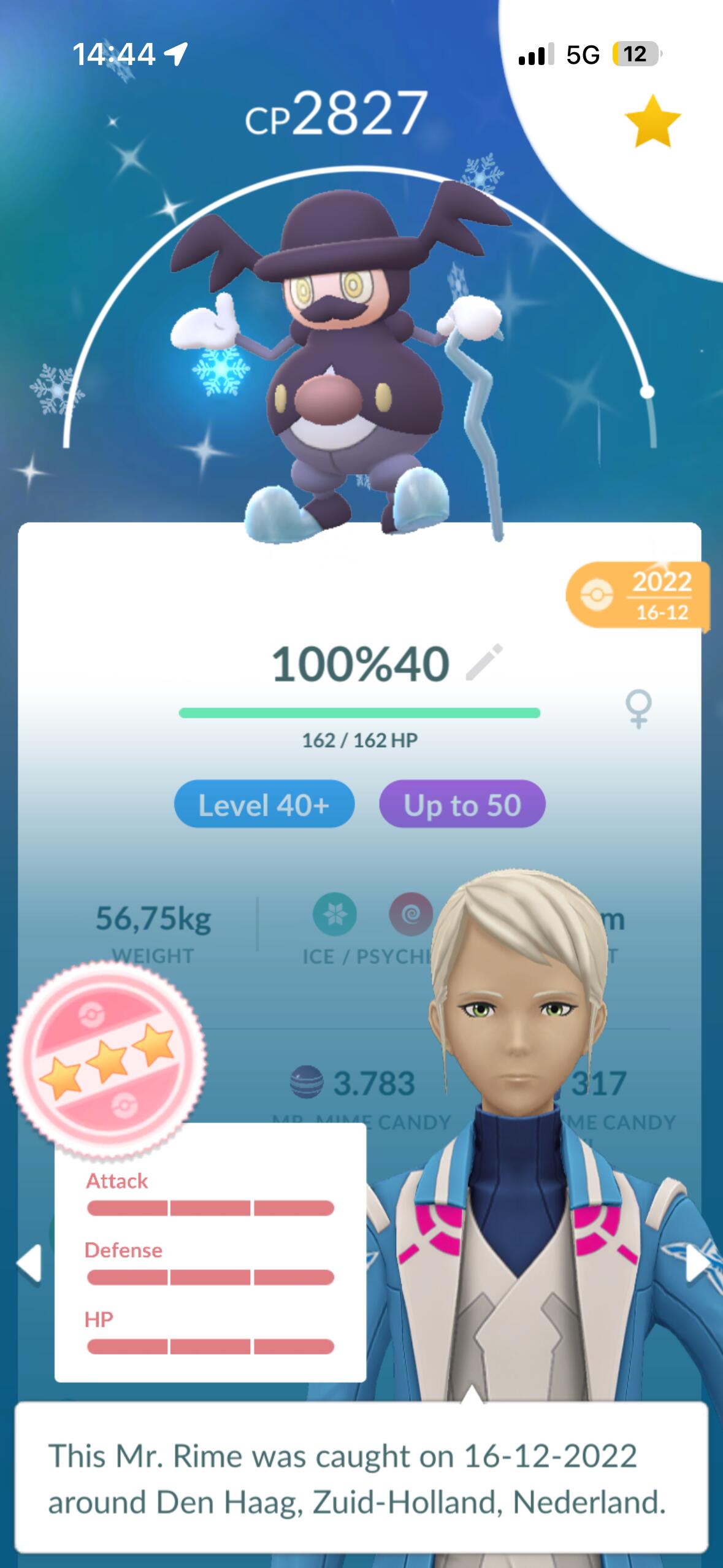The height and width of the screenshot is (1568, 723).
Task: Tap the Up to 50 tag
Action: [462, 804]
